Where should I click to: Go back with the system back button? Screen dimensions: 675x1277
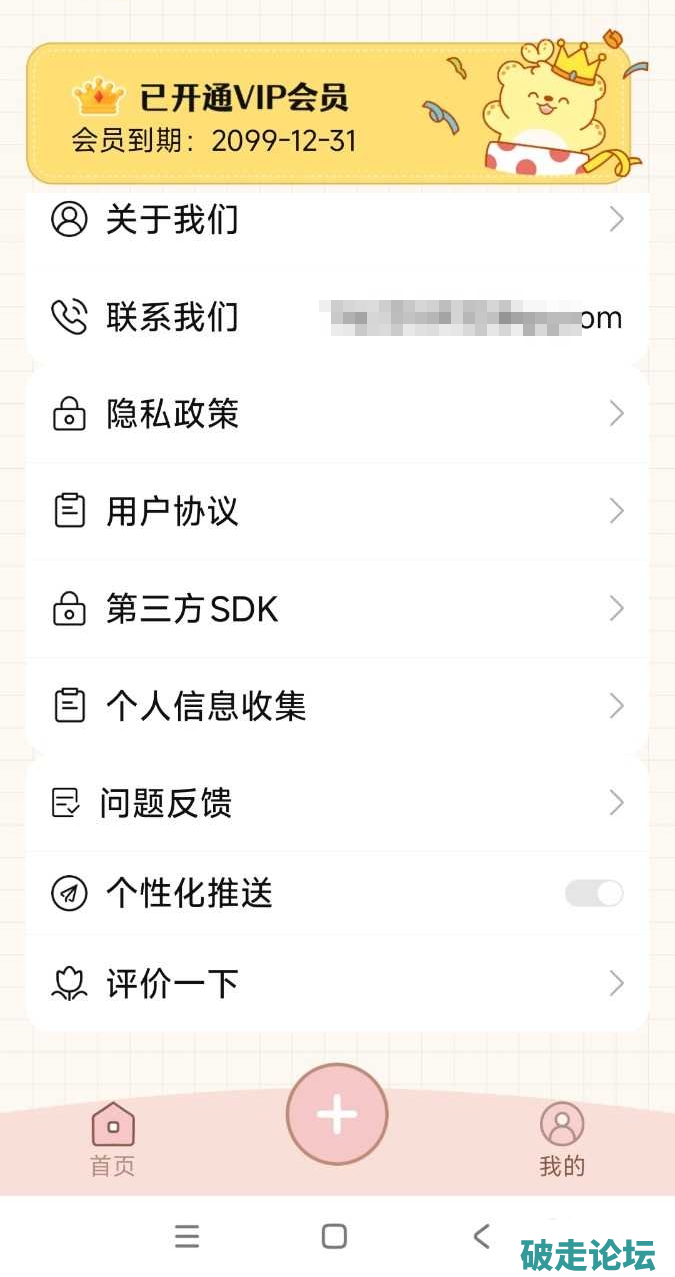[482, 1236]
